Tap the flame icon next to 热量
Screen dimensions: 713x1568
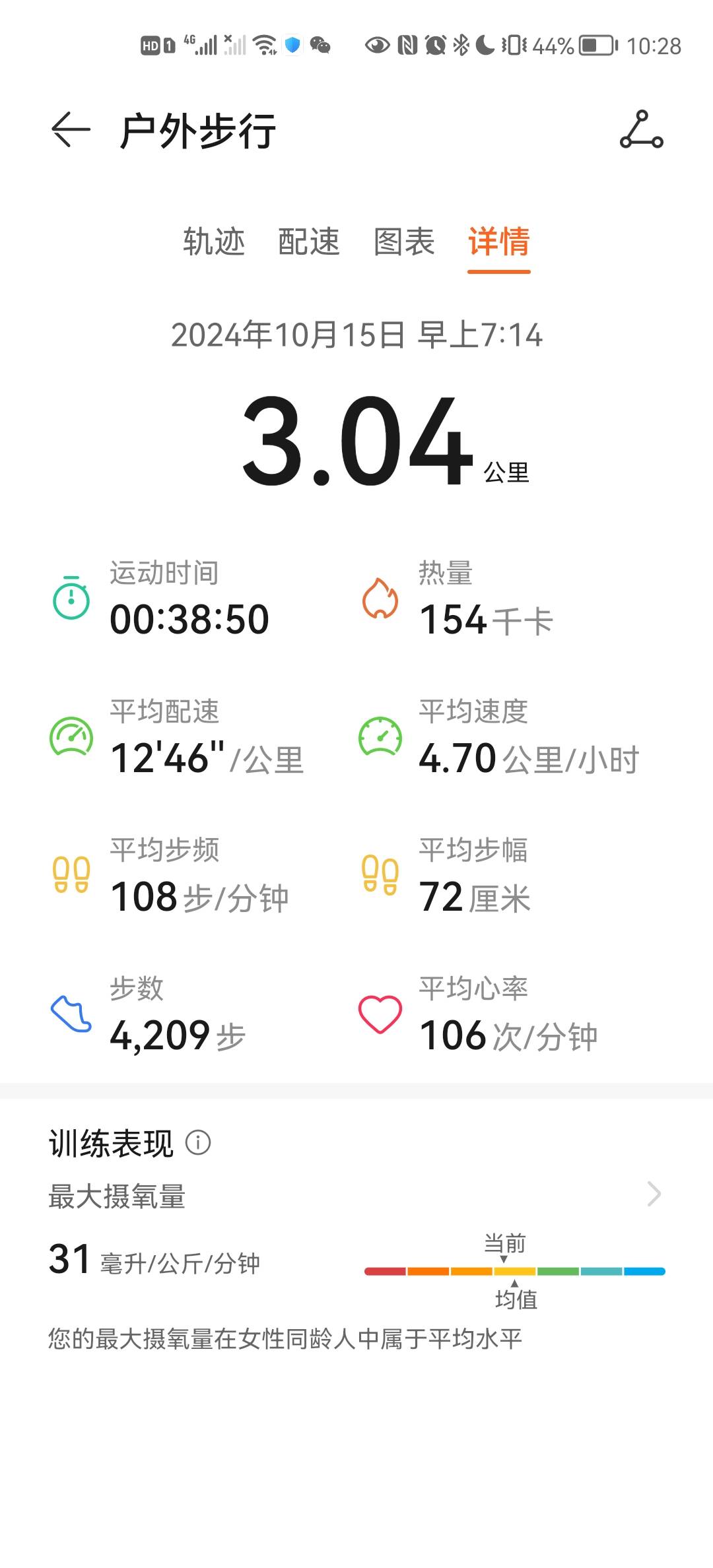[381, 601]
